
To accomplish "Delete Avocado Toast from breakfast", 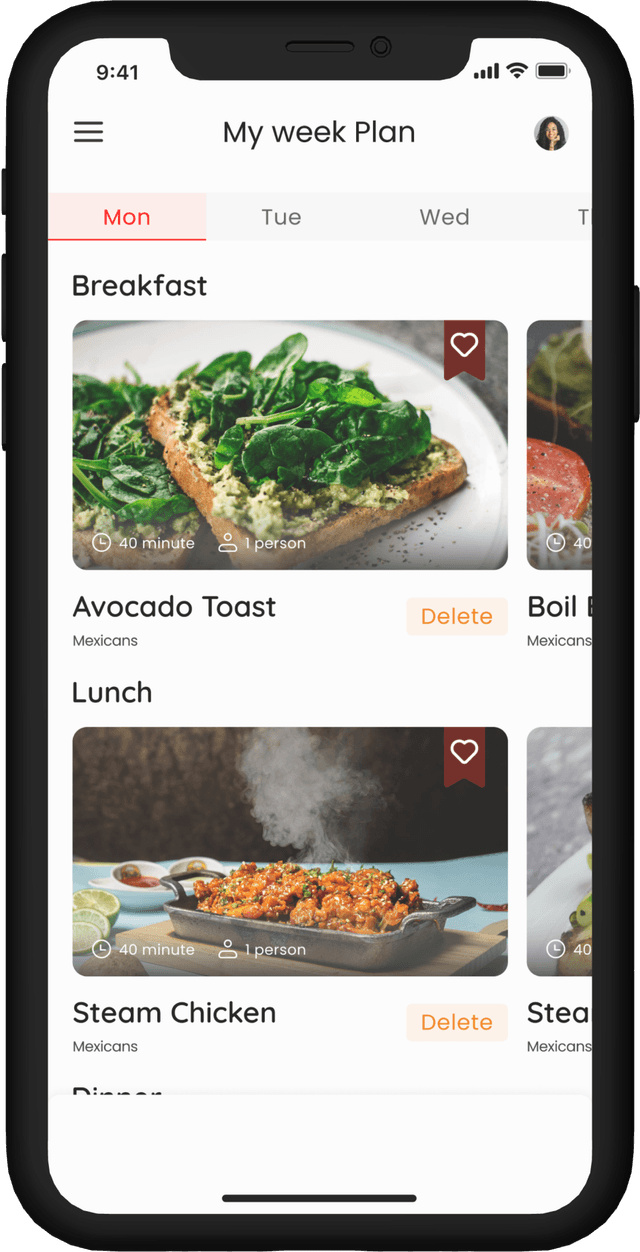I will click(x=456, y=617).
